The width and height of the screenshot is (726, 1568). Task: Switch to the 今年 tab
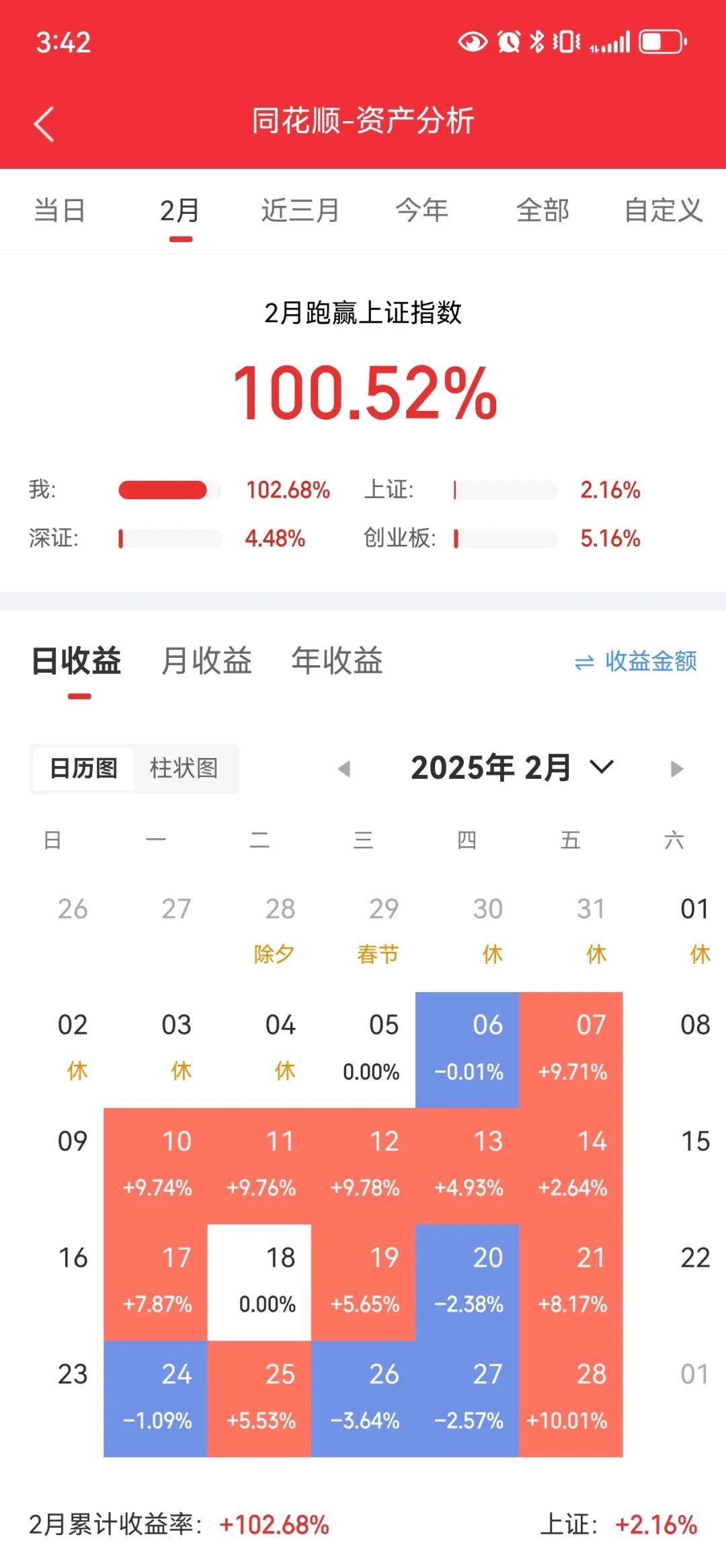point(422,211)
